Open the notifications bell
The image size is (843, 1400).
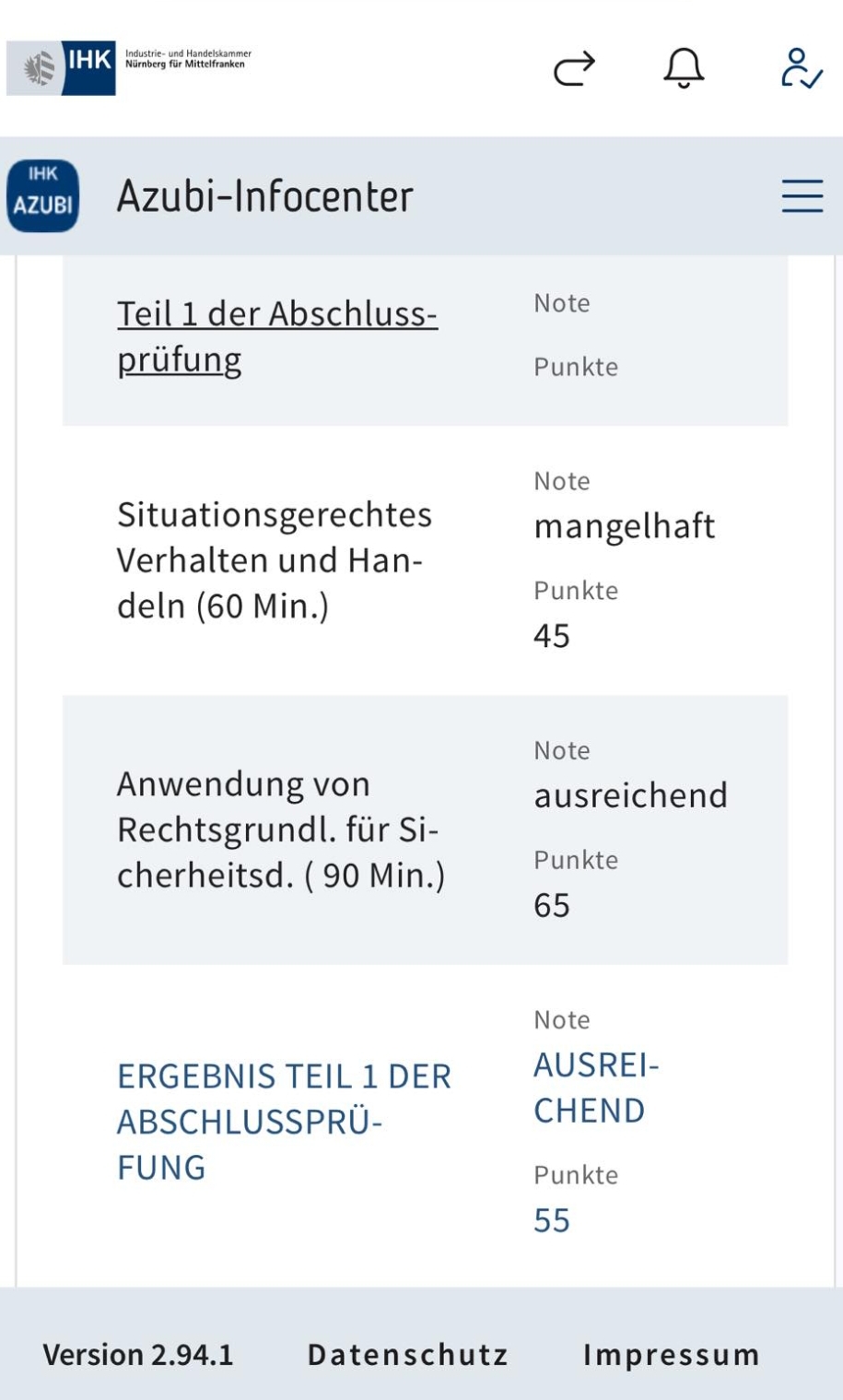(684, 68)
